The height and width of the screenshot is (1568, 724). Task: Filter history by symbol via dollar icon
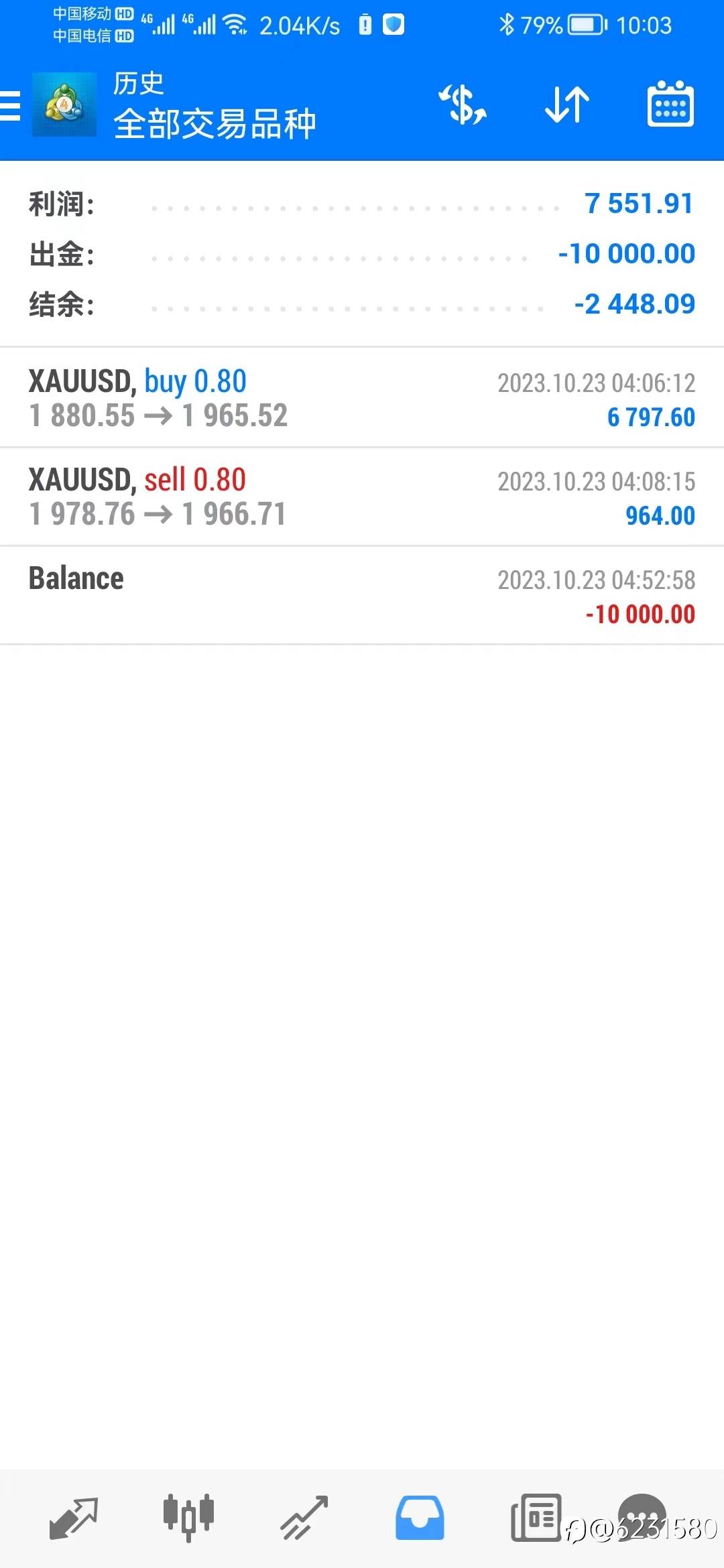pos(463,105)
